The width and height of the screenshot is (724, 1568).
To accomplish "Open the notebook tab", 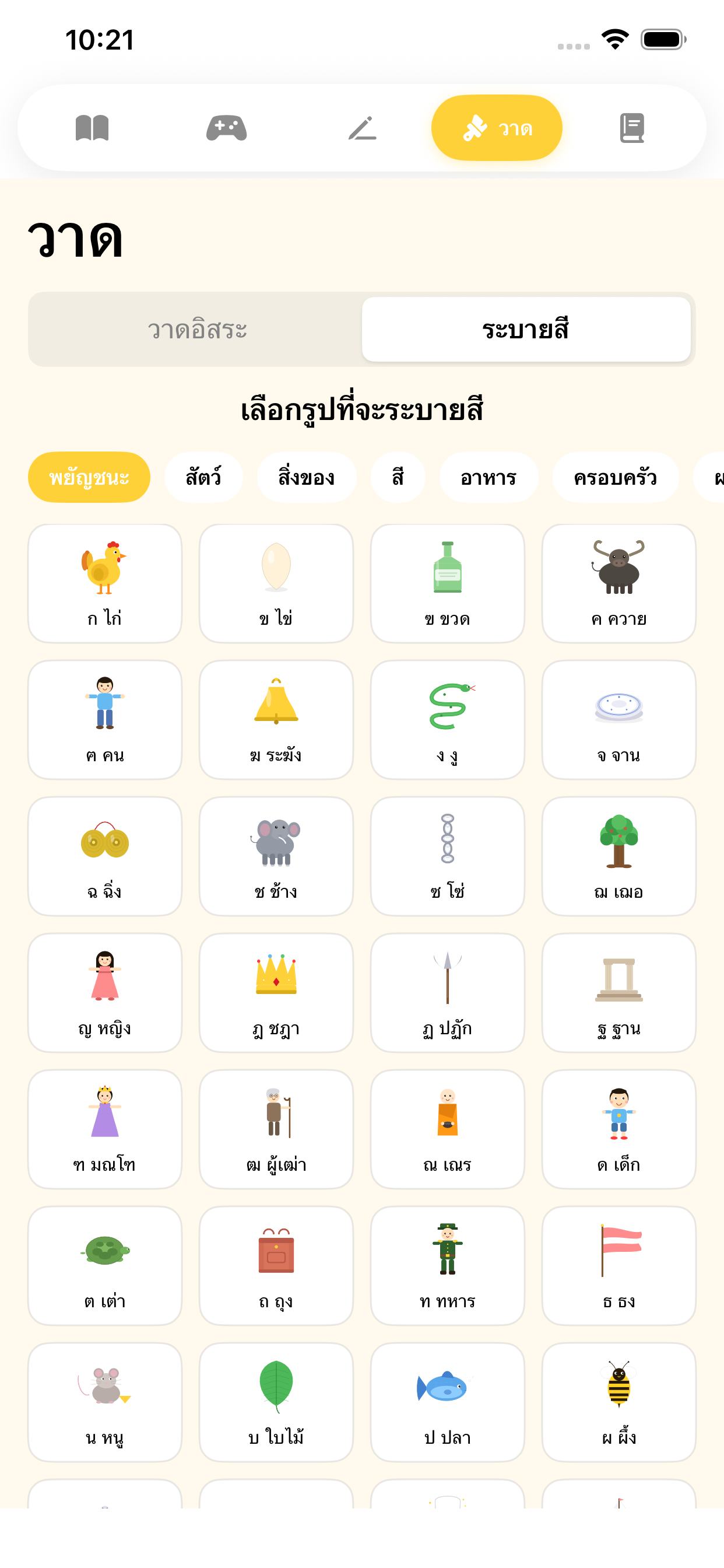I will coord(631,128).
